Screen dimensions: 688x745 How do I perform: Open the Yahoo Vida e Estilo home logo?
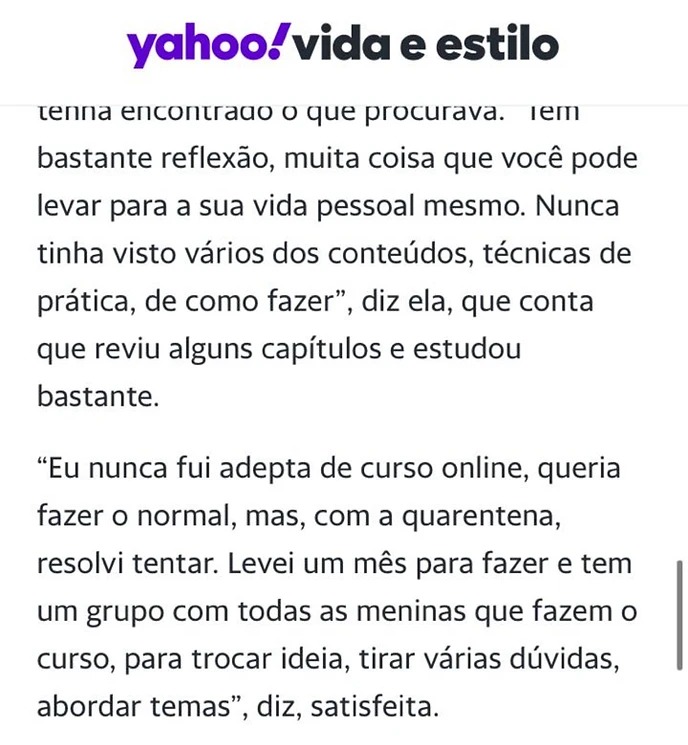pyautogui.click(x=342, y=46)
